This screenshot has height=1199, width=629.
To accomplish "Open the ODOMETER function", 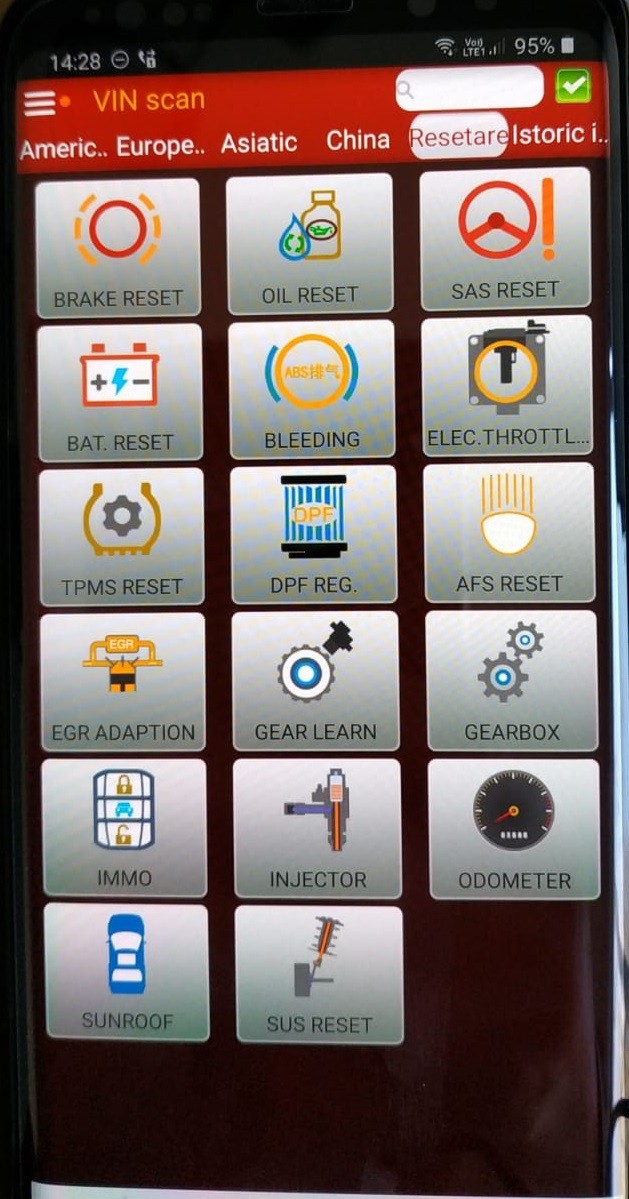I will [x=514, y=828].
